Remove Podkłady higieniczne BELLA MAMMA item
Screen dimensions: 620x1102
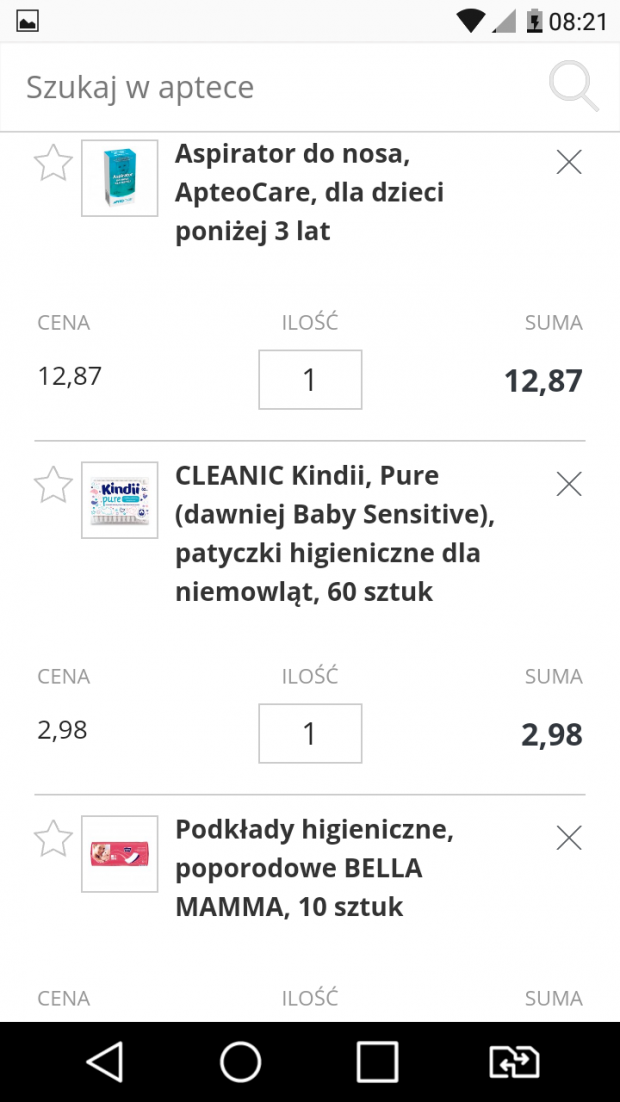(569, 838)
